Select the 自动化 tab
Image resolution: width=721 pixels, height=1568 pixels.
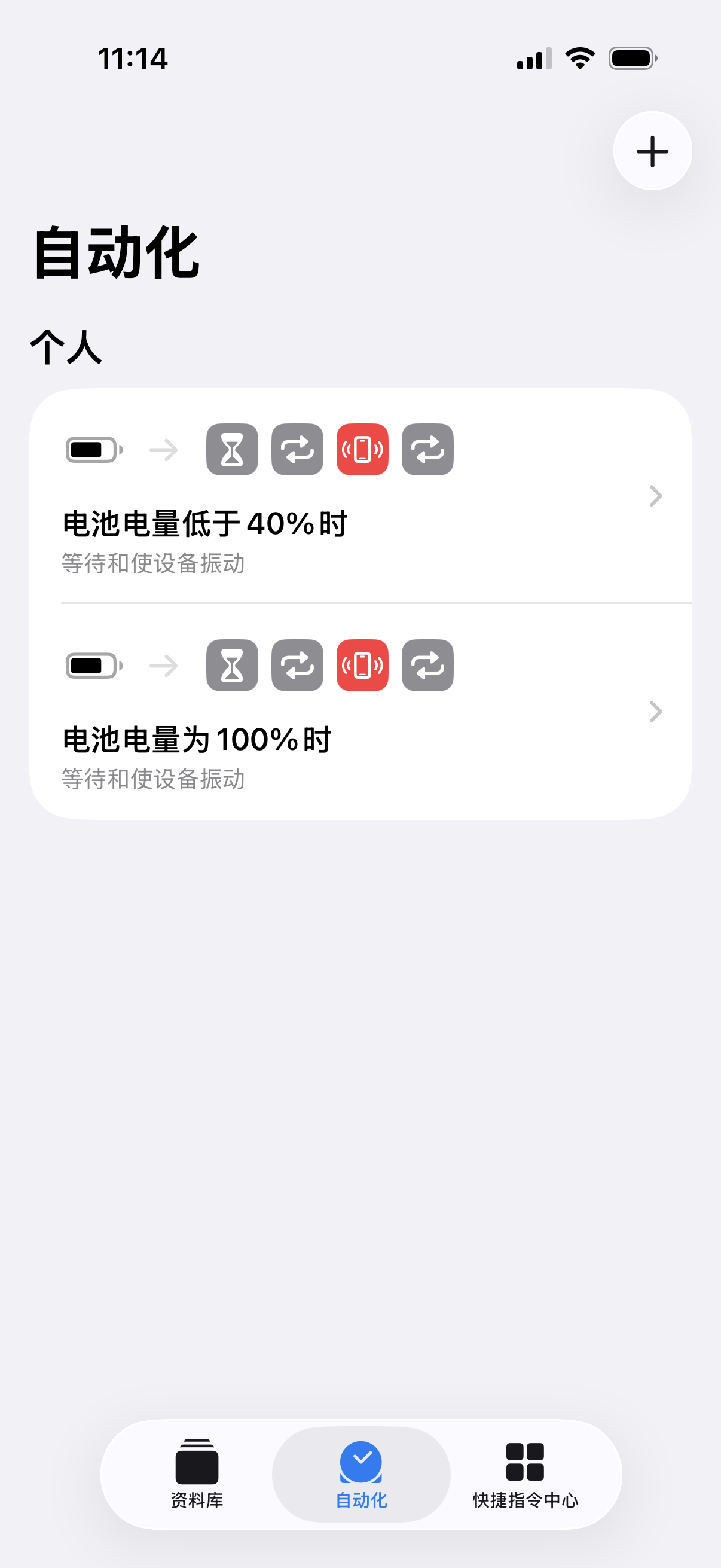[x=361, y=1474]
